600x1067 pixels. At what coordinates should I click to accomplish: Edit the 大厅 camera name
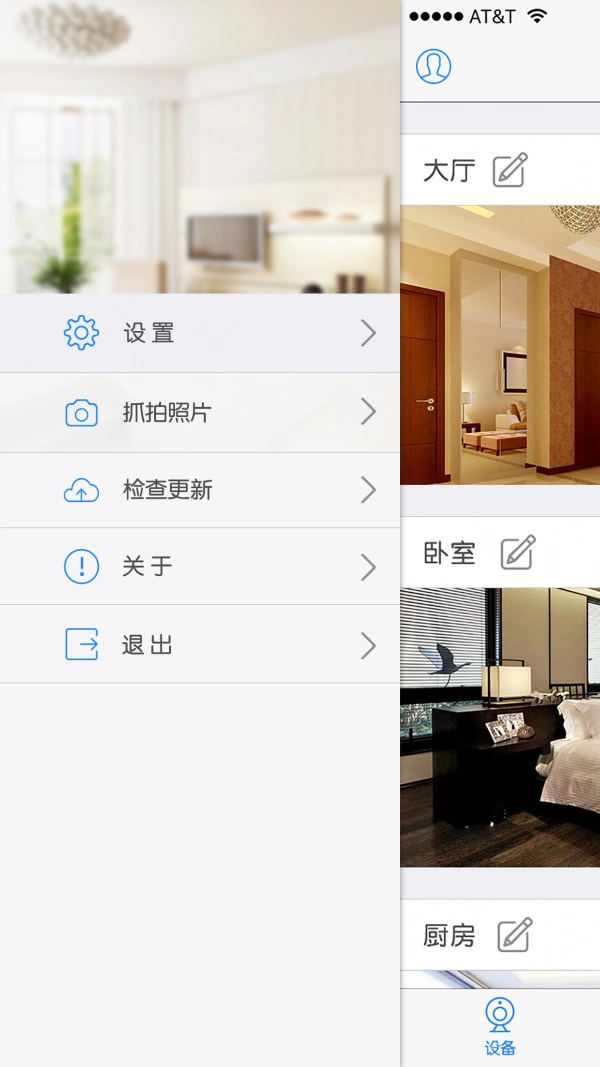point(510,170)
